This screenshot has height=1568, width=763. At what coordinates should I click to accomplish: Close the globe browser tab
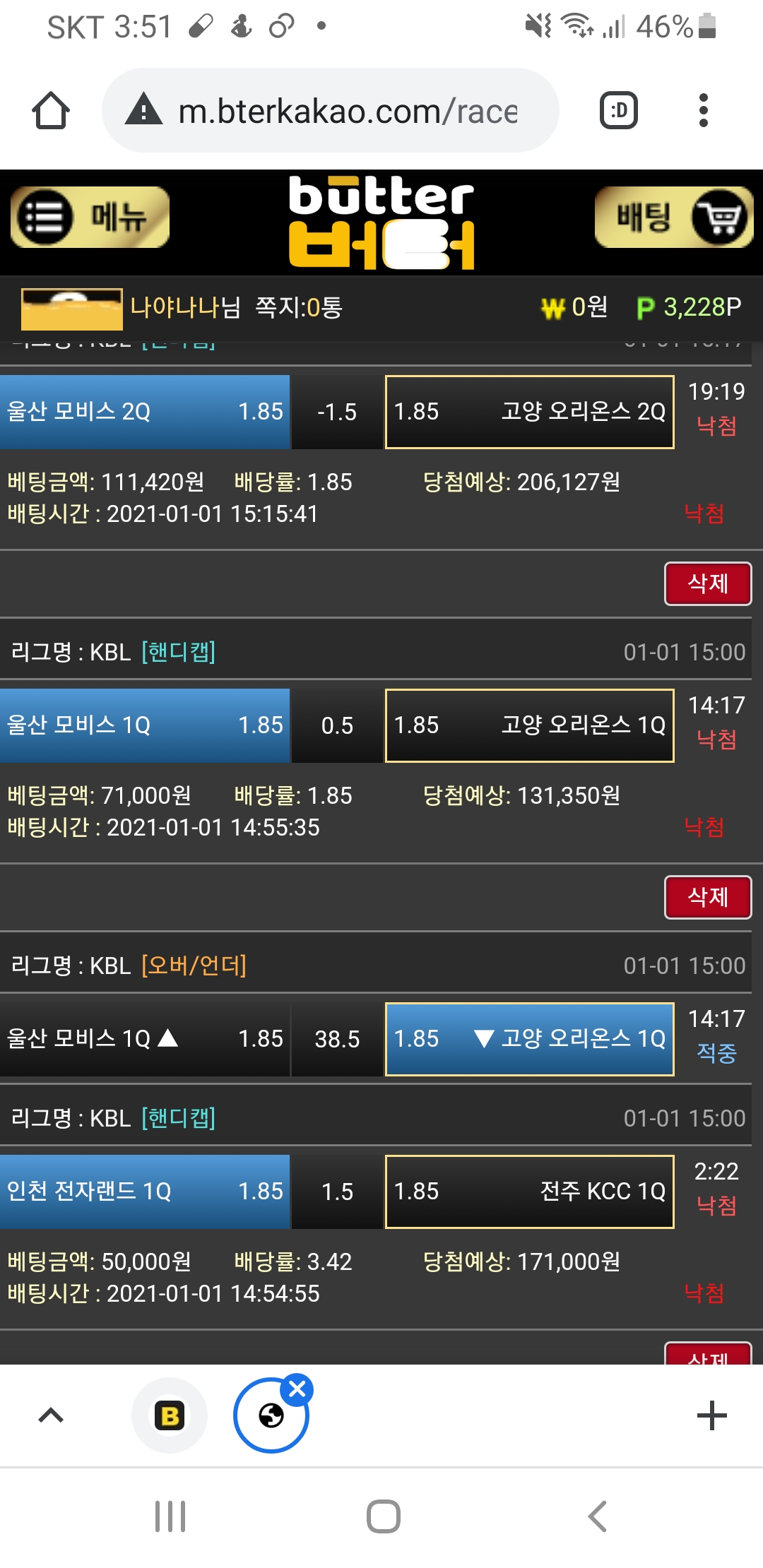(x=297, y=1389)
